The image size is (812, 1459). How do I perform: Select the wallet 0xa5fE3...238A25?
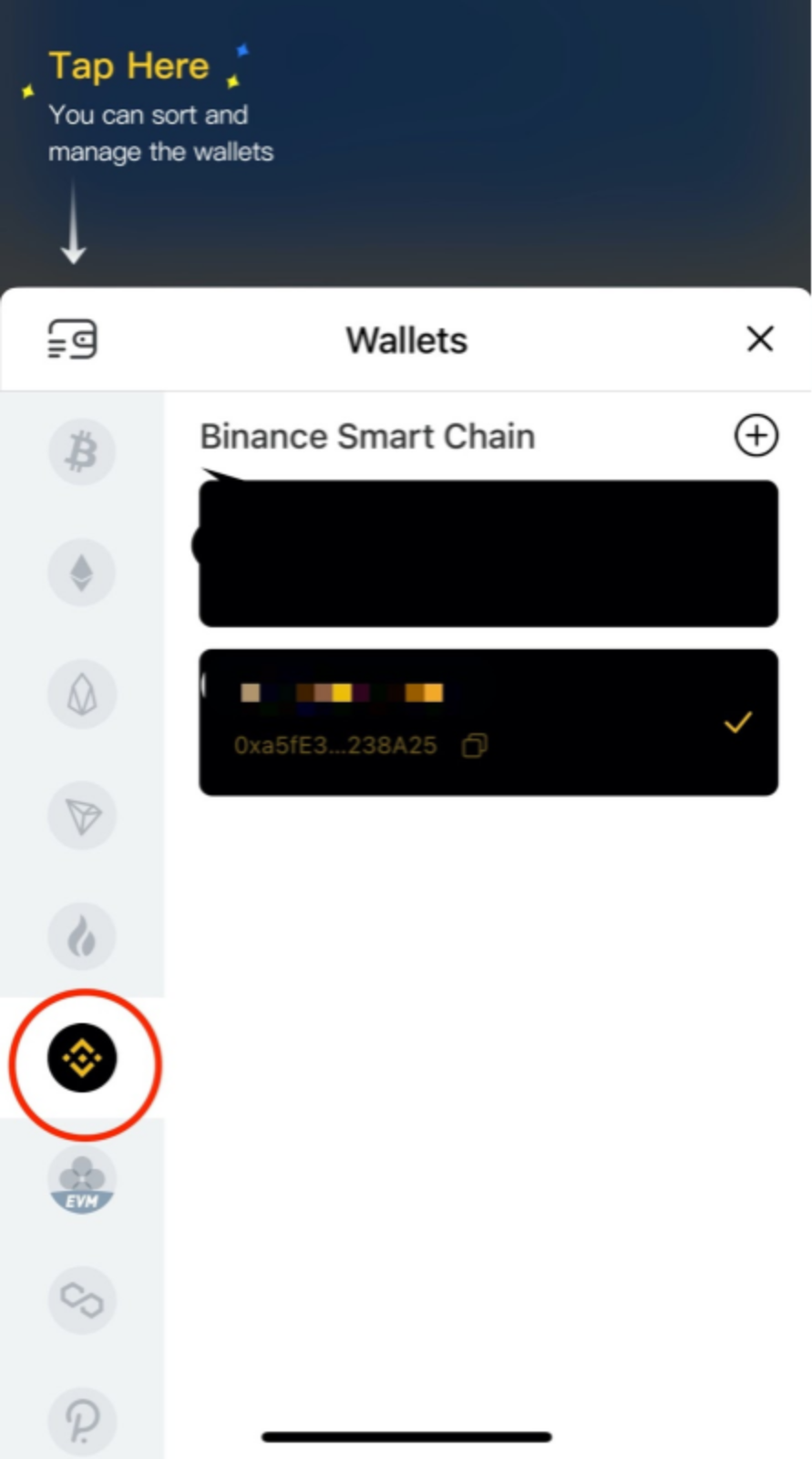point(488,722)
